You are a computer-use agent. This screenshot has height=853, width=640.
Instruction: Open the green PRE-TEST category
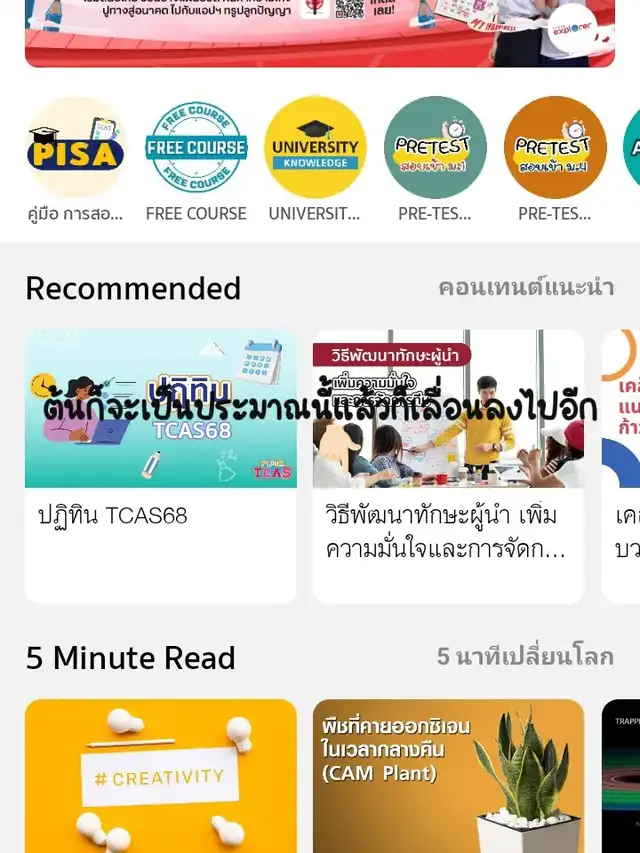click(435, 148)
